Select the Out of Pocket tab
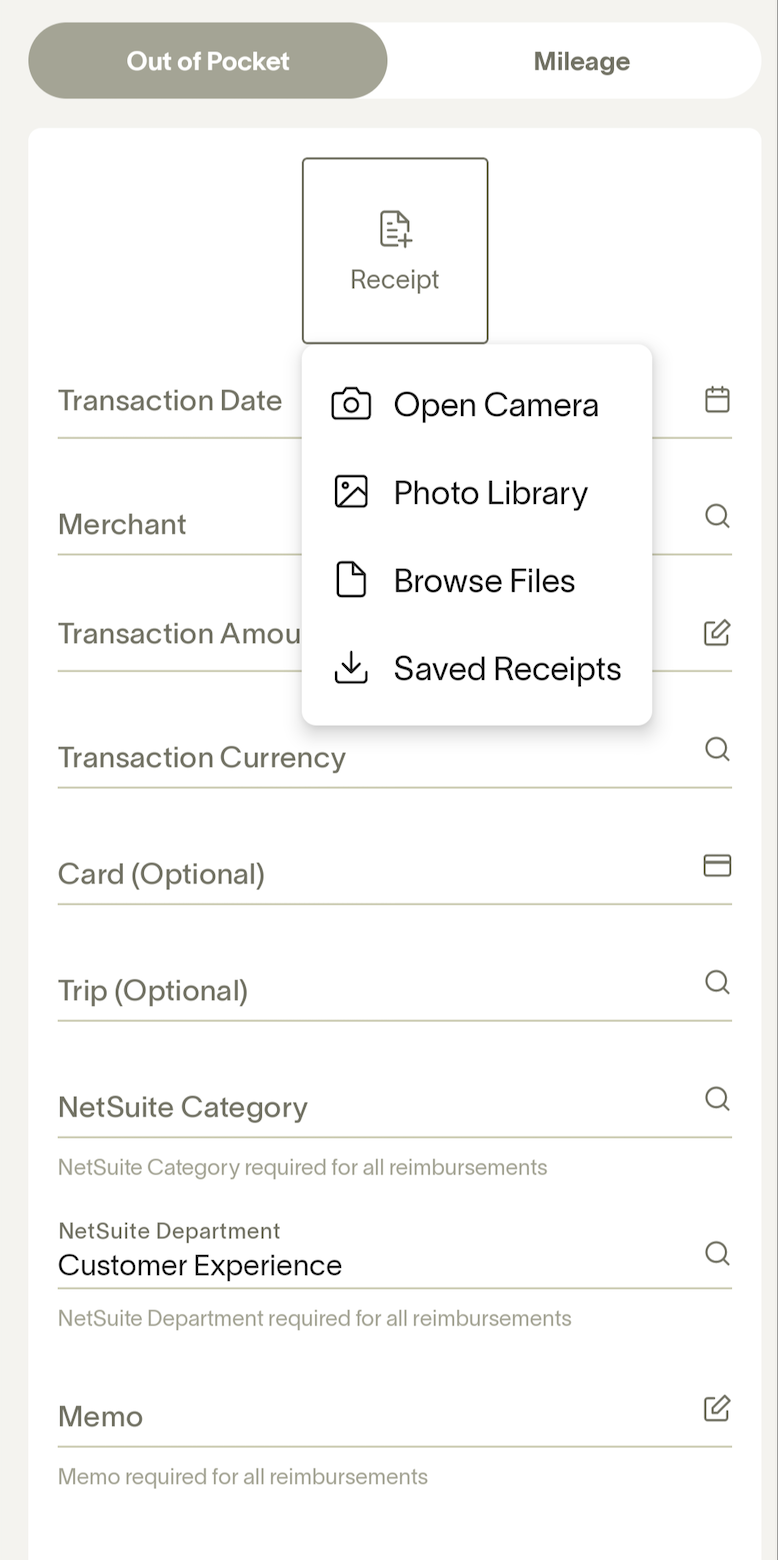 tap(207, 60)
